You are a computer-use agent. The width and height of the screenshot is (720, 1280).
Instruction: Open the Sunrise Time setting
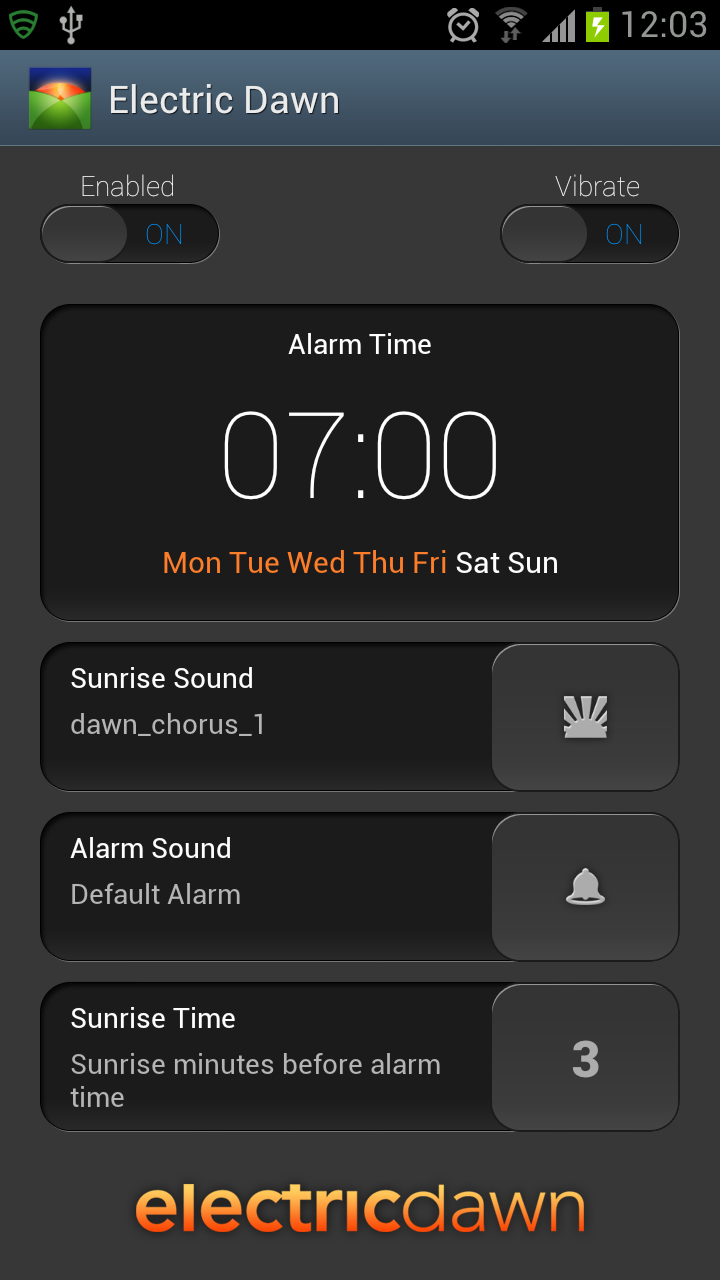click(265, 1056)
